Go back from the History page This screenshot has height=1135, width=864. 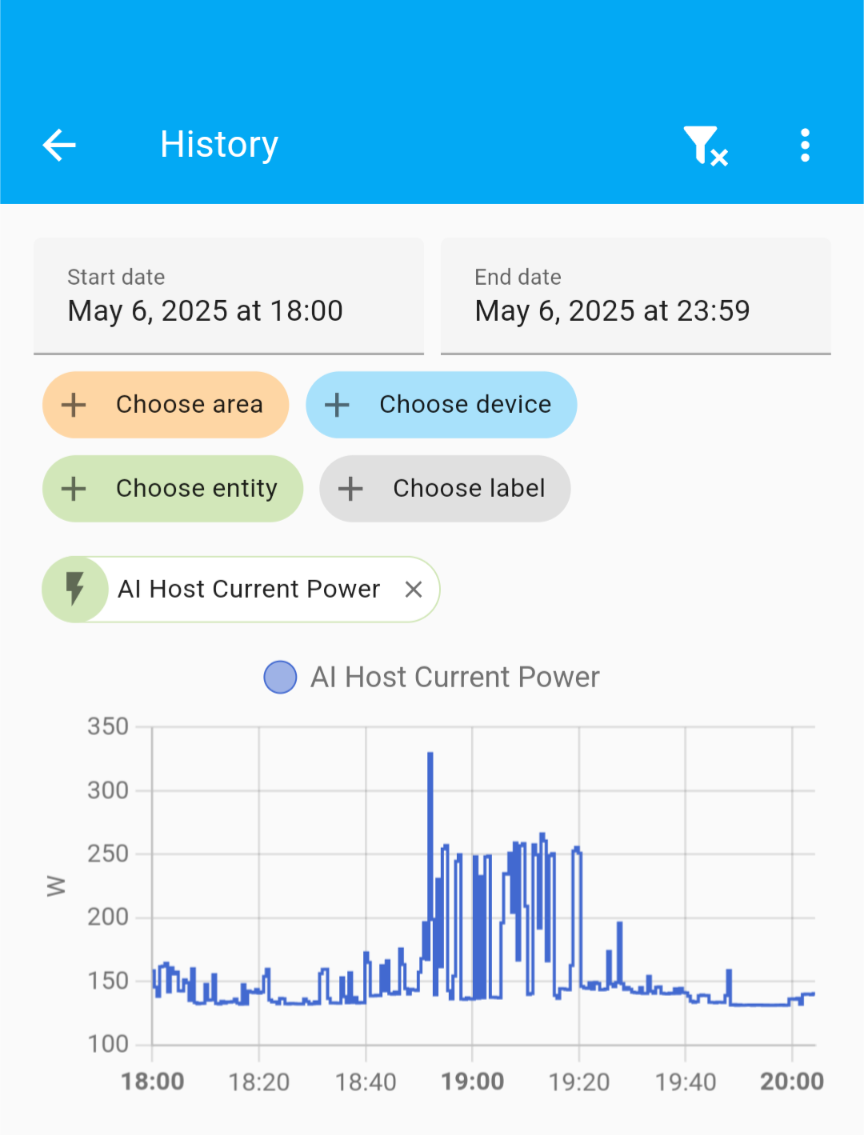click(x=59, y=145)
